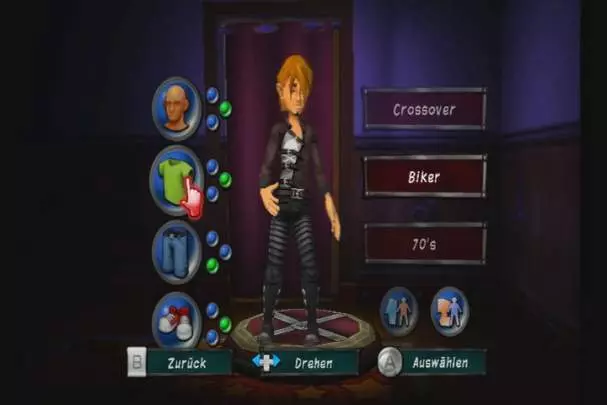Image resolution: width=607 pixels, height=405 pixels.
Task: Confirm with Auswählen
Action: (x=430, y=363)
